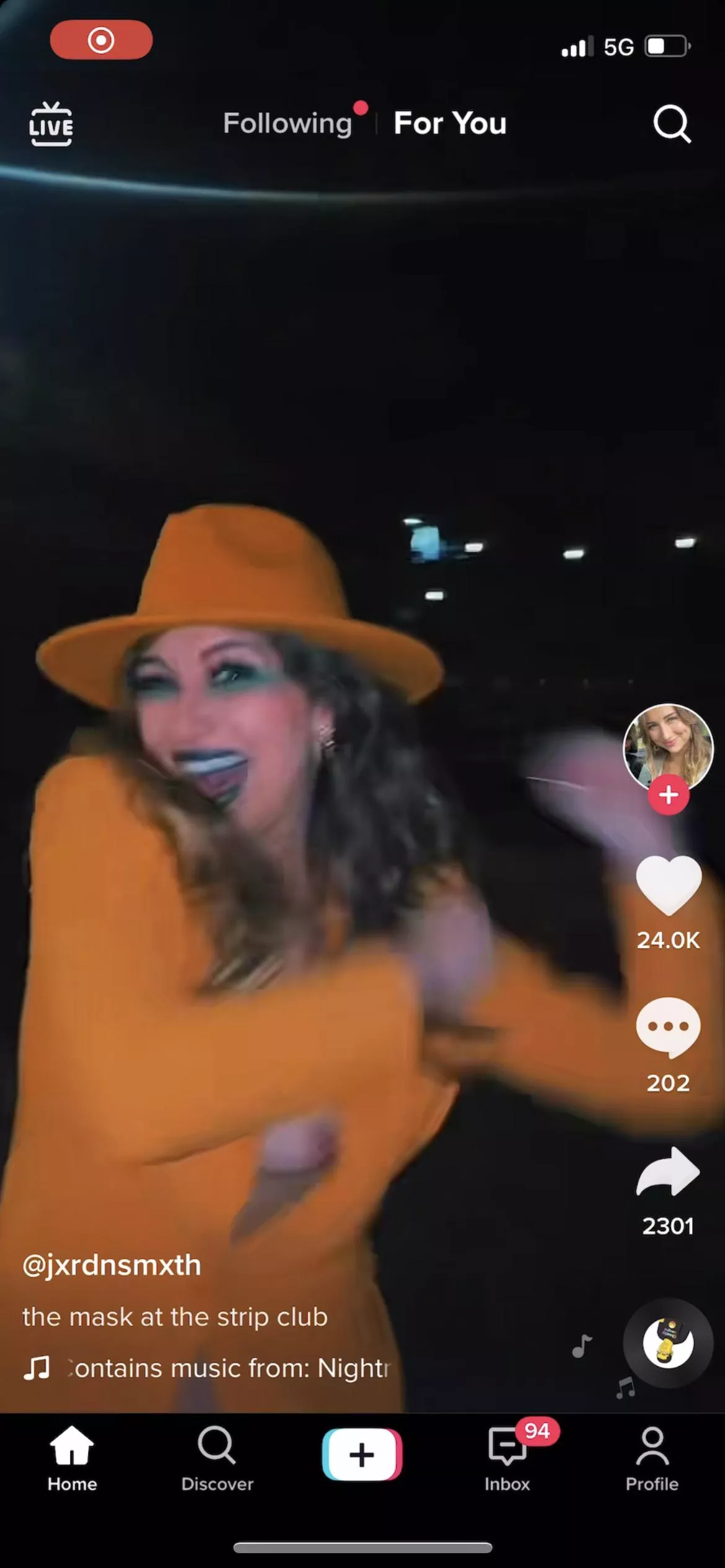Screen dimensions: 725x1568
Task: Open the LIVE streams icon
Action: [51, 124]
